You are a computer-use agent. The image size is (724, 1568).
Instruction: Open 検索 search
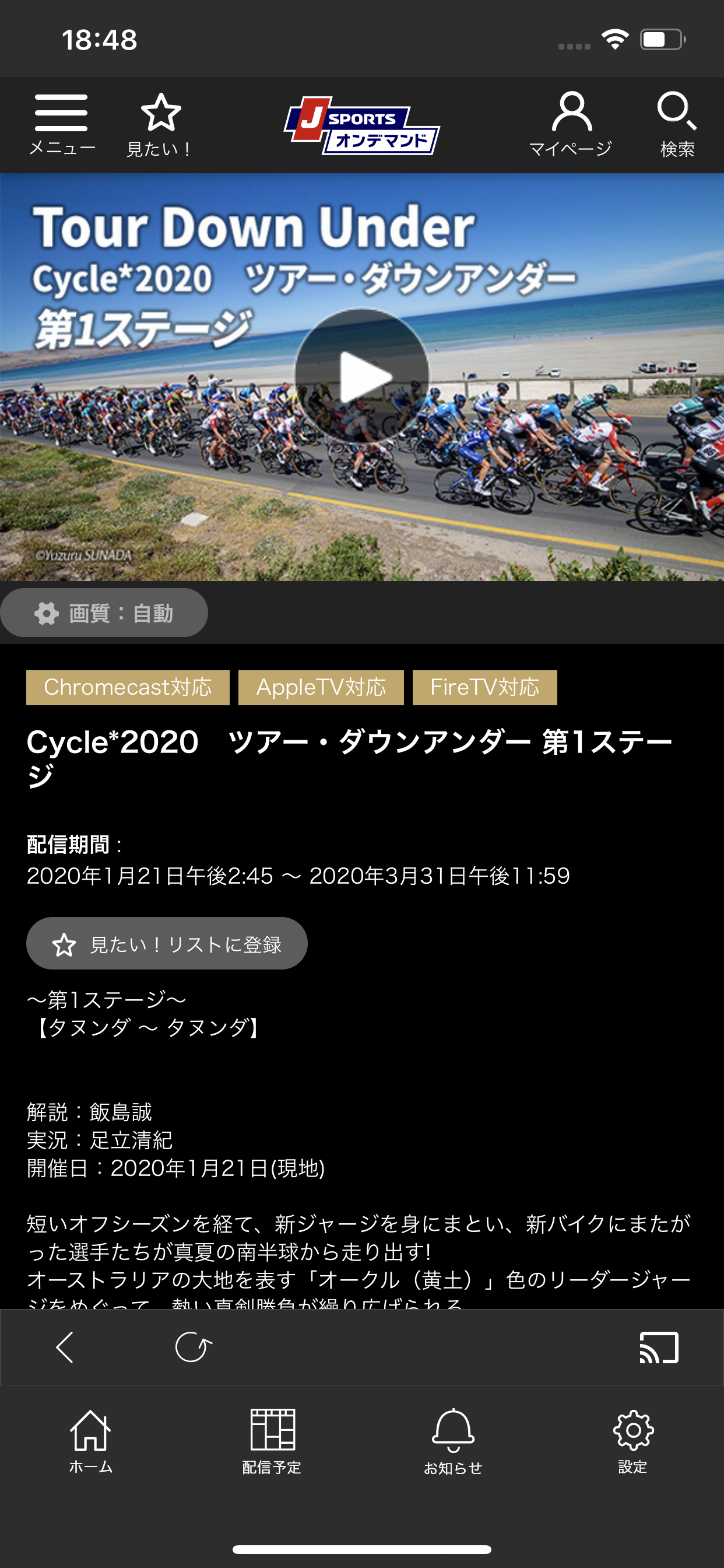tap(677, 125)
